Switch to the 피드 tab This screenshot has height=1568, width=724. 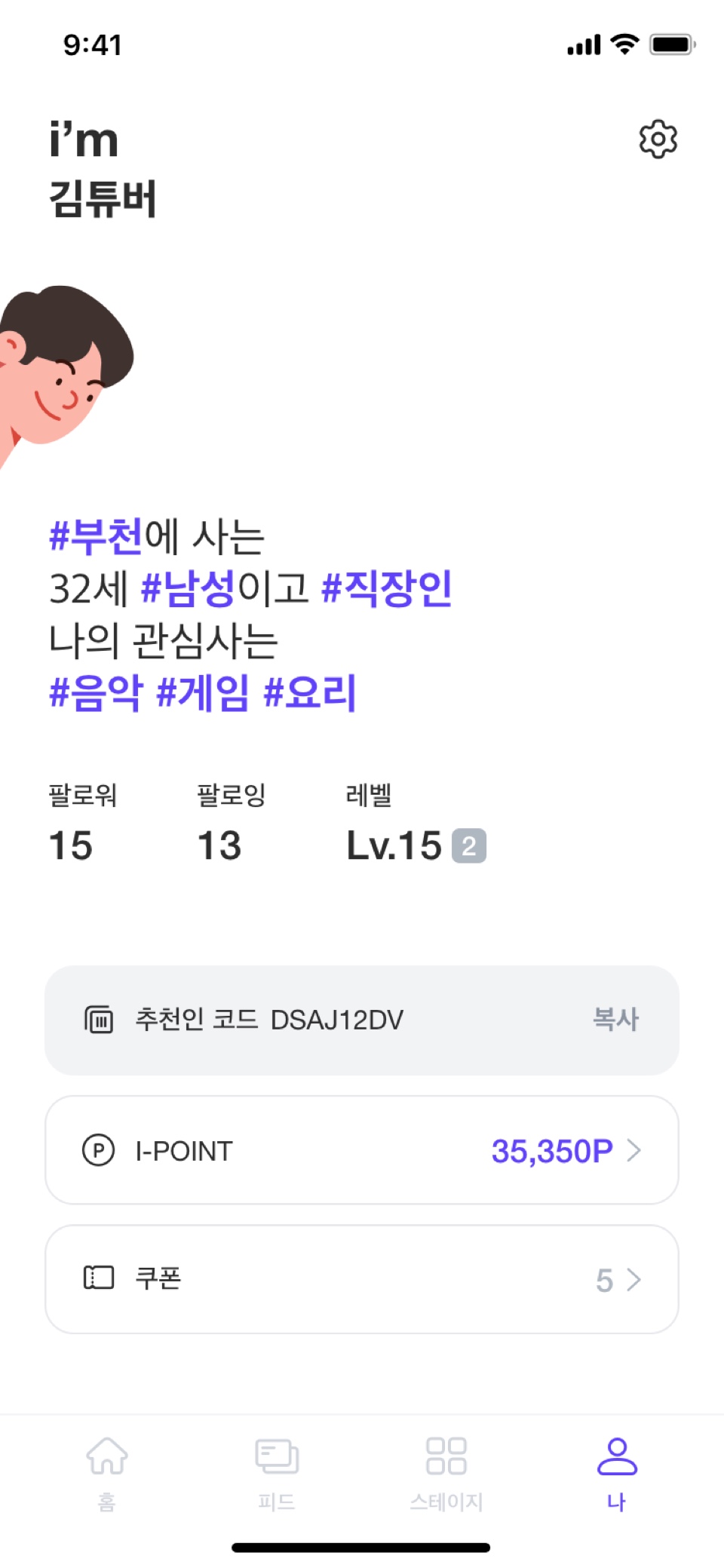tap(277, 1469)
